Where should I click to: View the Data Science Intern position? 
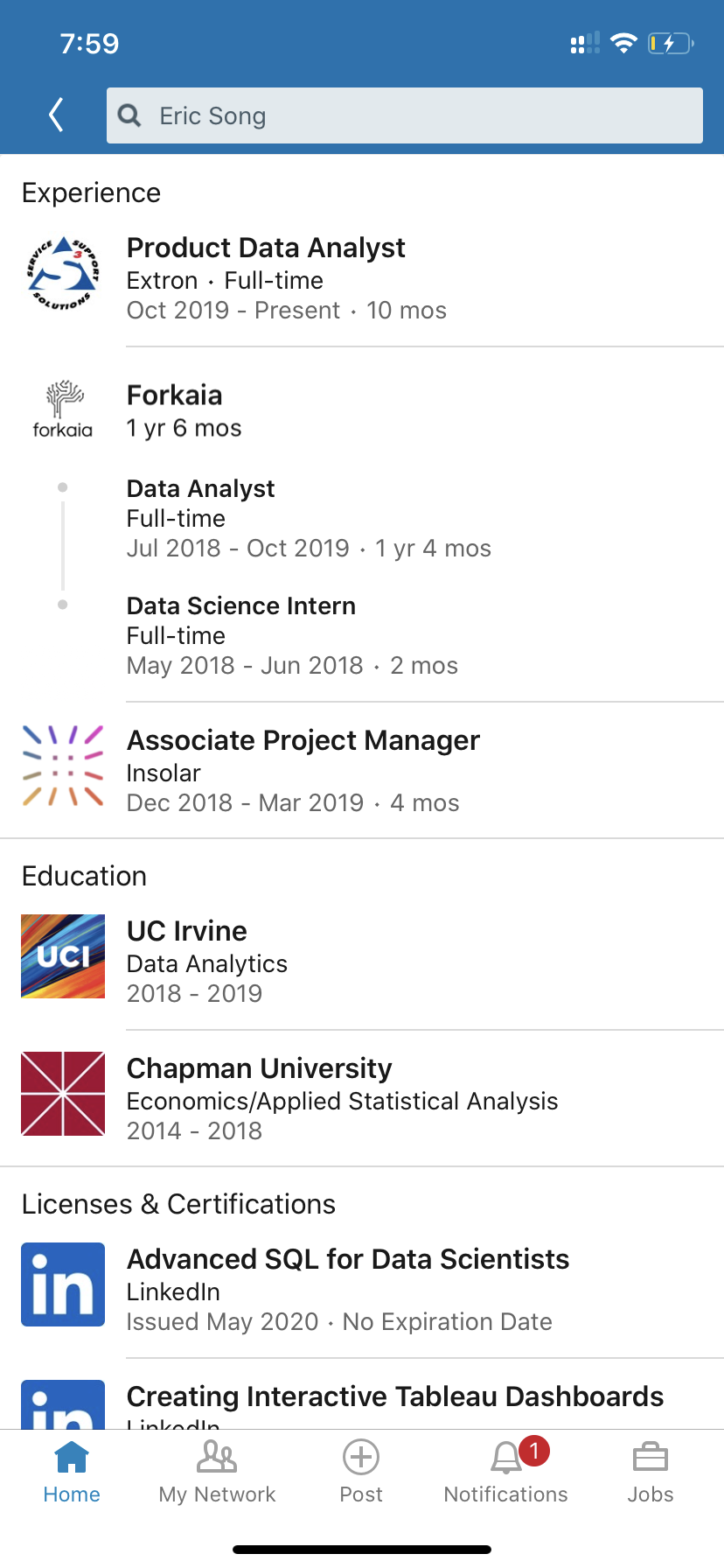[x=241, y=605]
